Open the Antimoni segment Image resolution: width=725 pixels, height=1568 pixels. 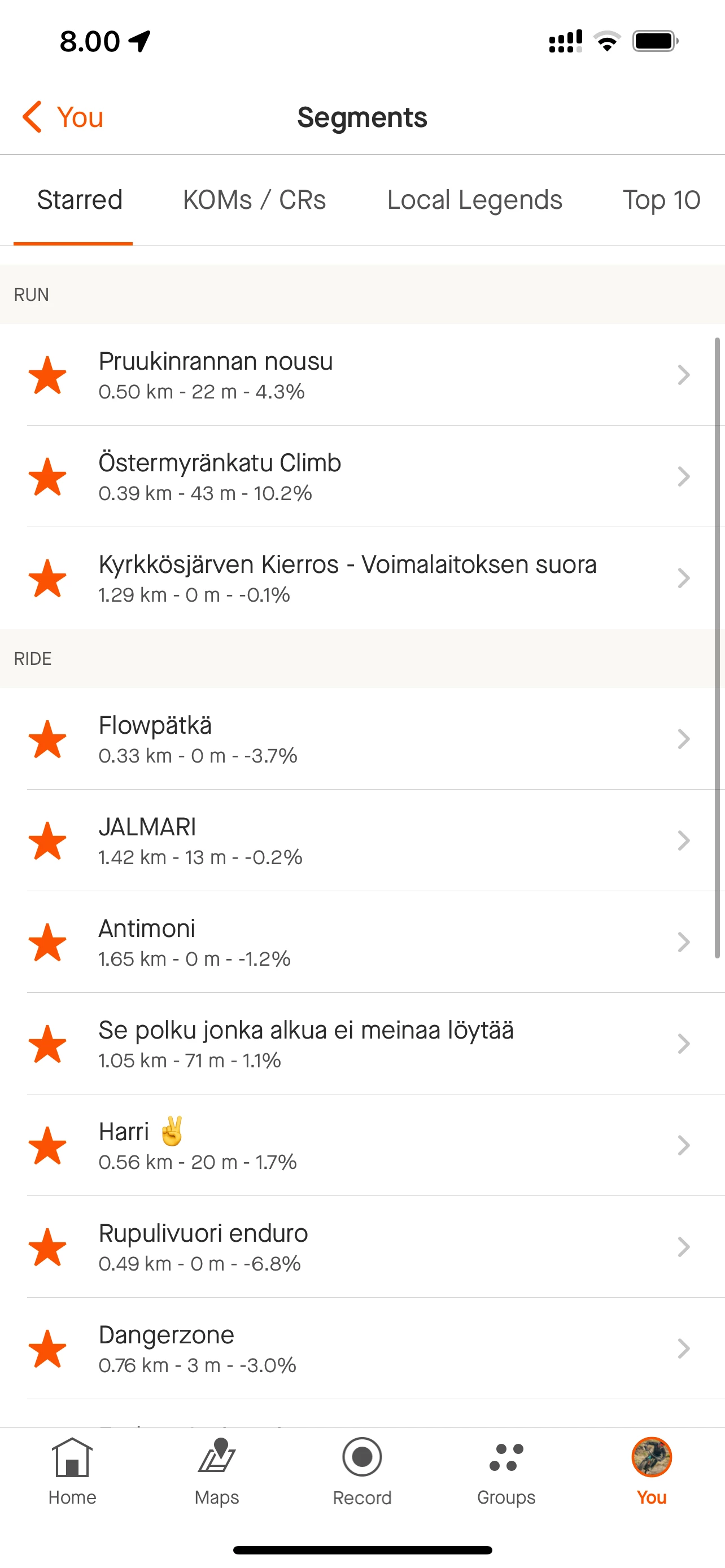(362, 942)
